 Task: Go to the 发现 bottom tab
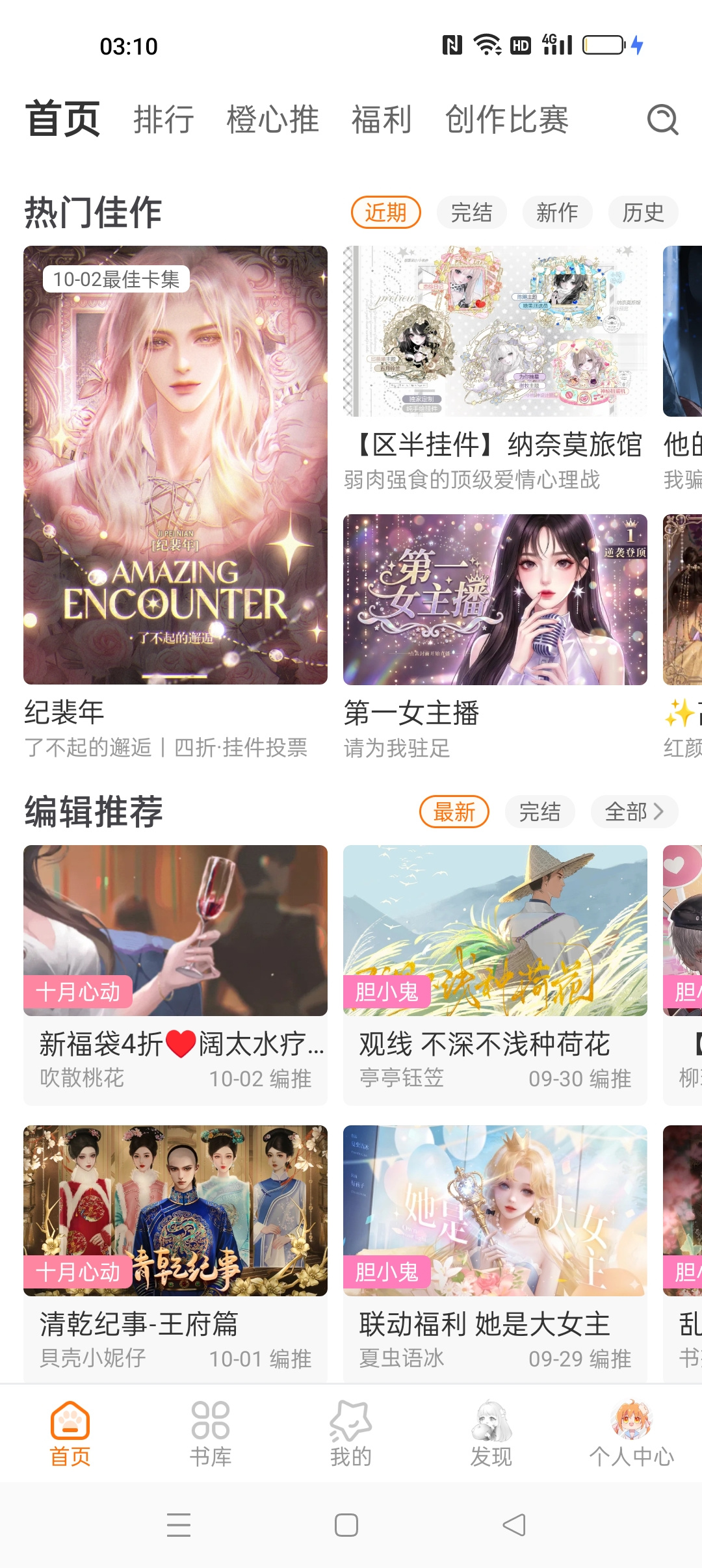click(491, 1434)
